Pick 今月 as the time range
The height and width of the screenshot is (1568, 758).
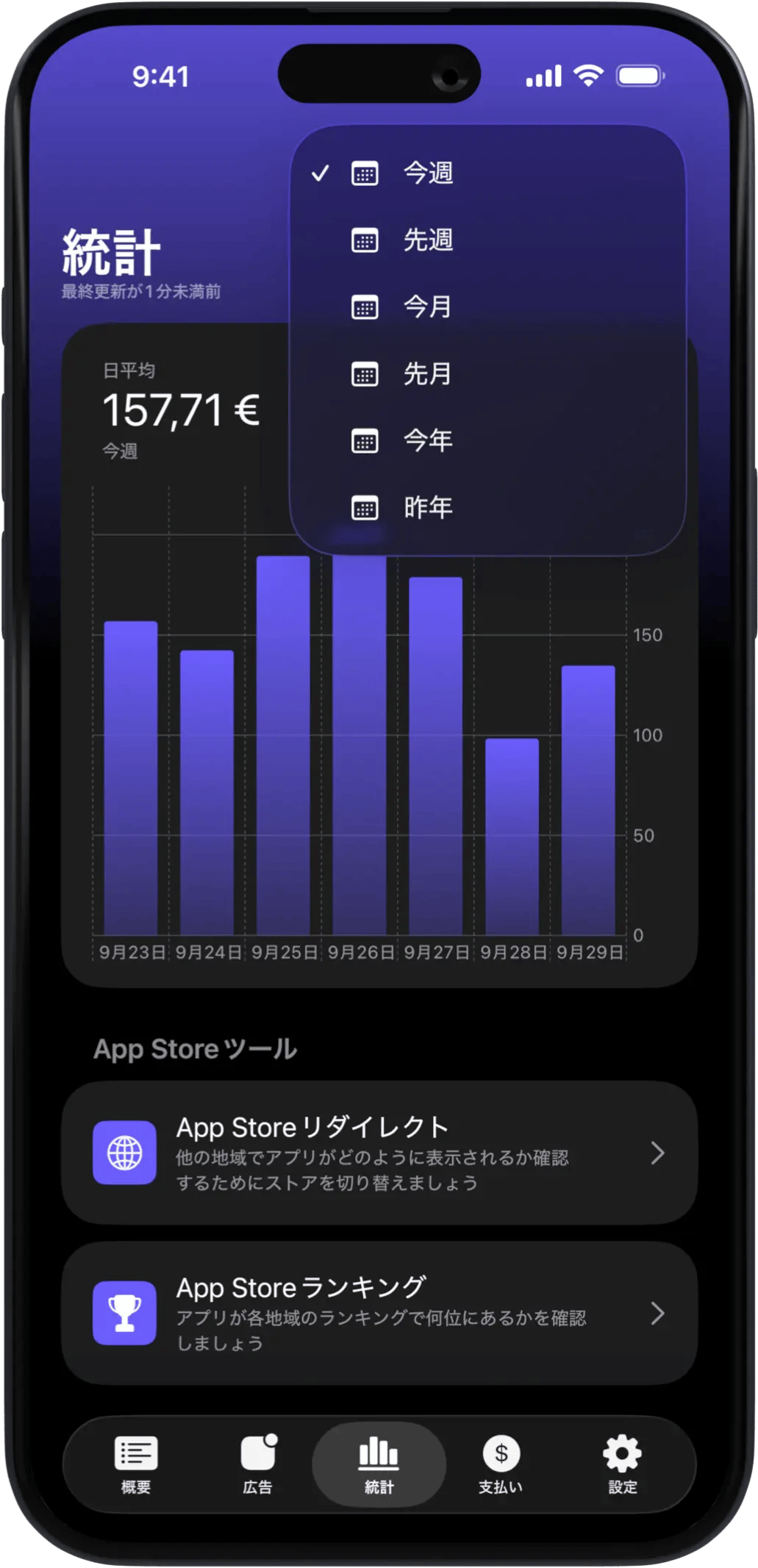coord(426,307)
